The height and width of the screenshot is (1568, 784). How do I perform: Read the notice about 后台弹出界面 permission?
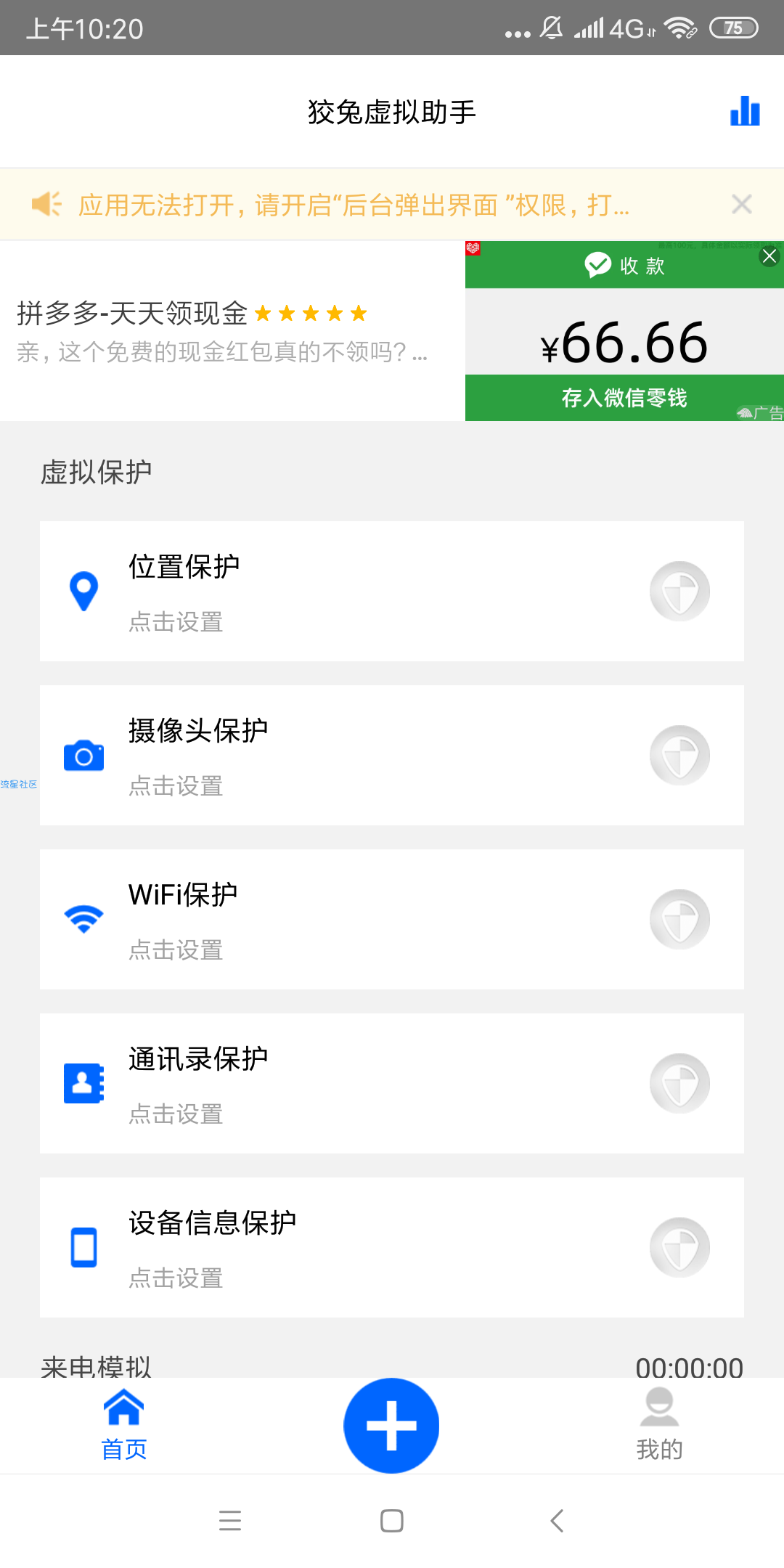(354, 205)
